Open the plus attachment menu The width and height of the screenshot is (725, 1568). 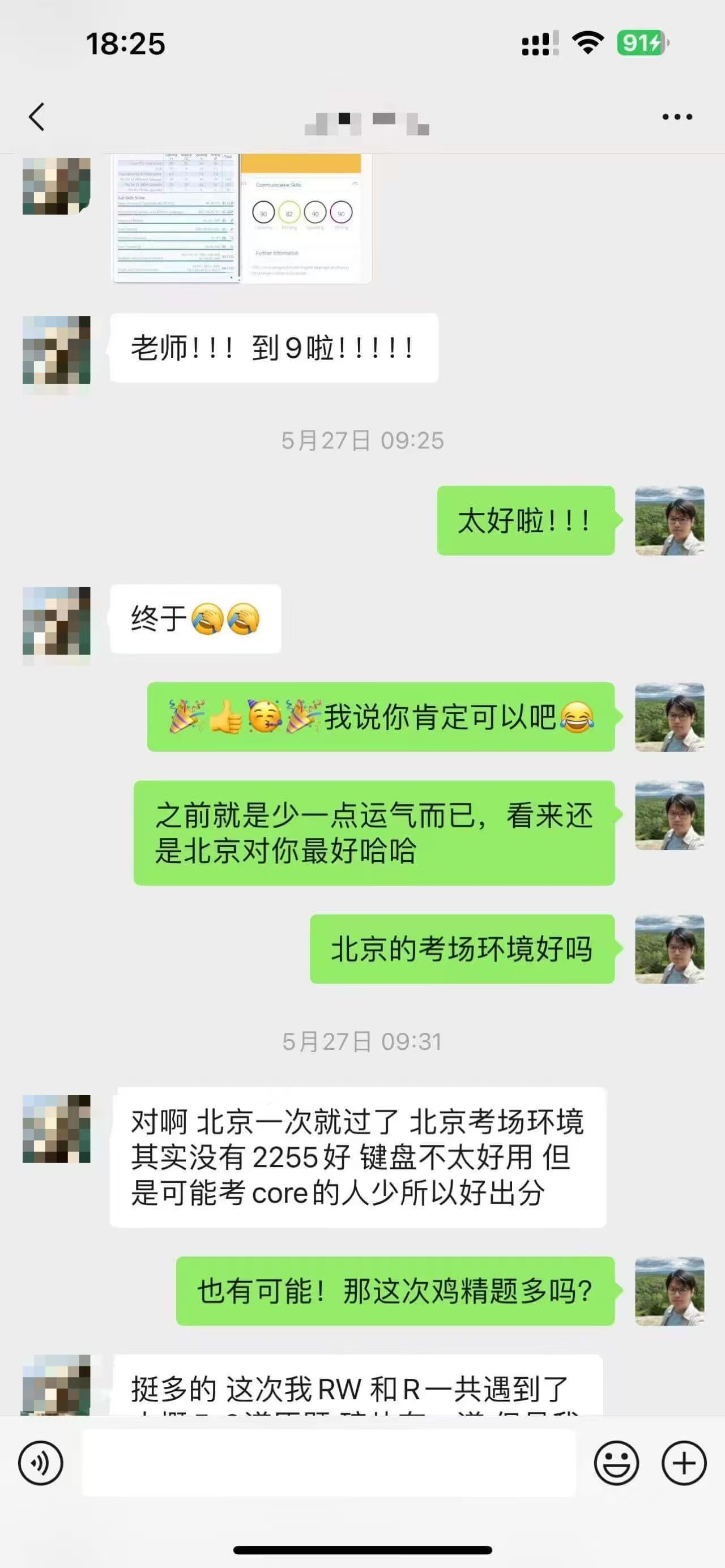coord(684,1463)
